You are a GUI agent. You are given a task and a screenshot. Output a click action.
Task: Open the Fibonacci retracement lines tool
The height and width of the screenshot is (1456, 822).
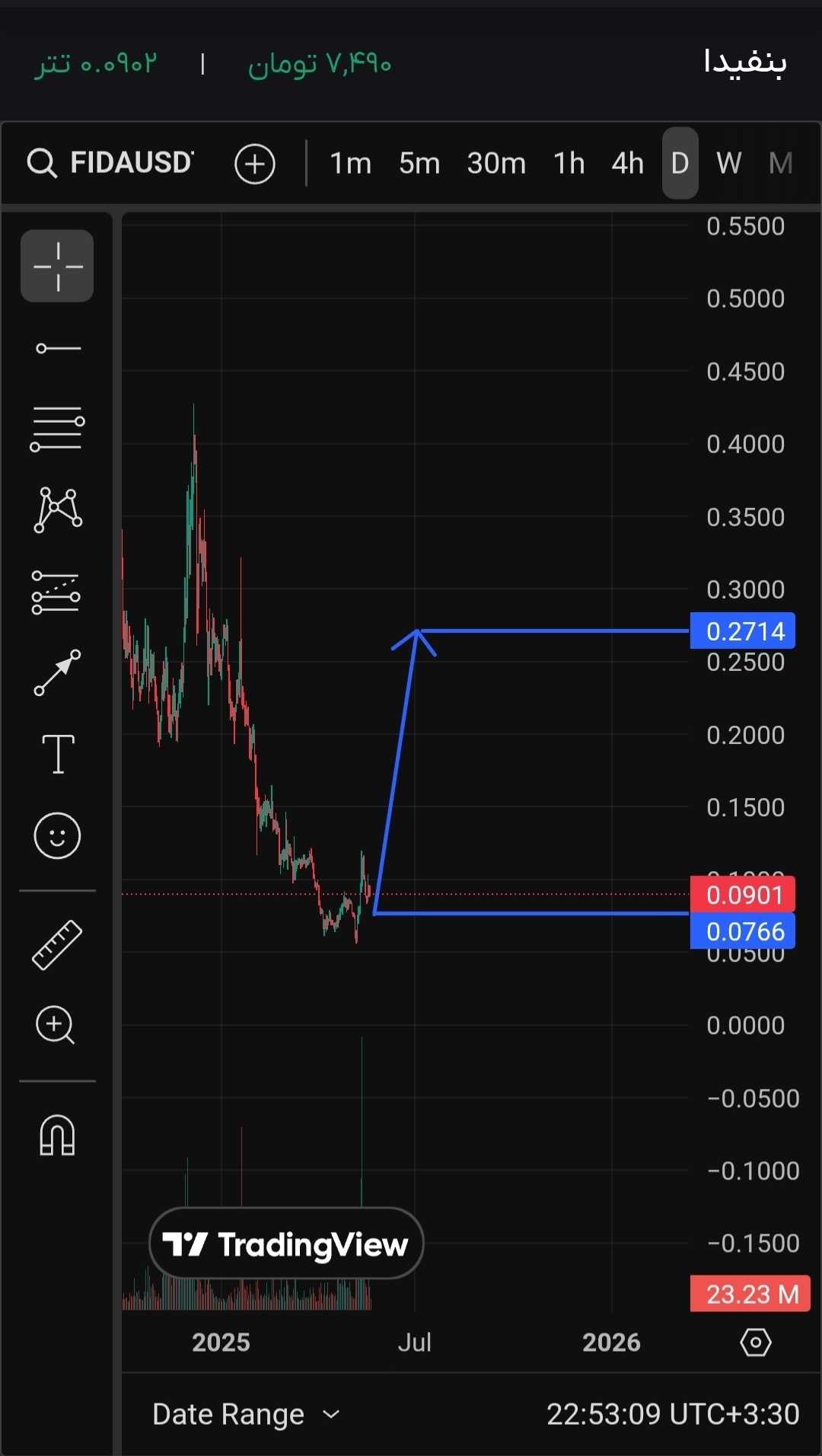tap(57, 429)
